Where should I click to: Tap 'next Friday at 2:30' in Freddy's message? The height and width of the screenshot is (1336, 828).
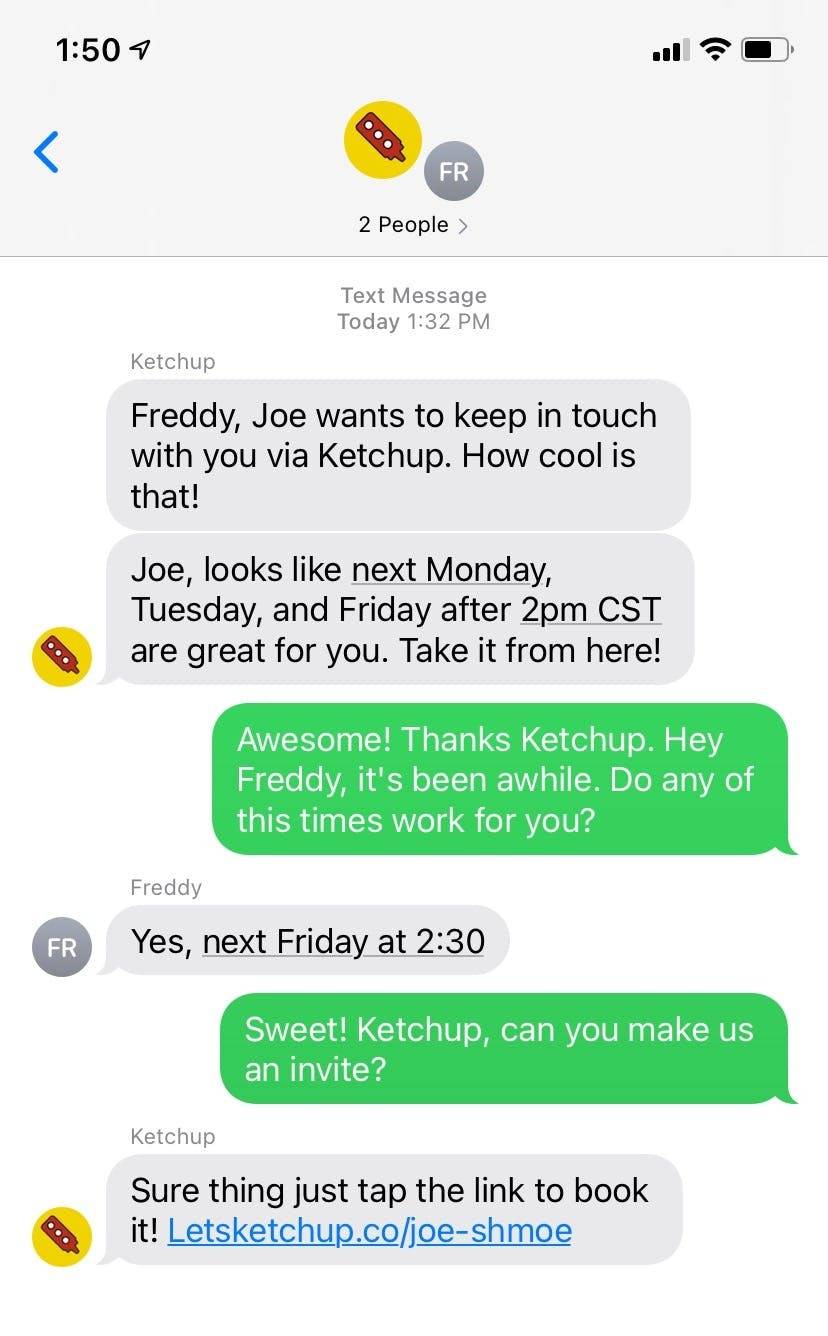pyautogui.click(x=343, y=942)
